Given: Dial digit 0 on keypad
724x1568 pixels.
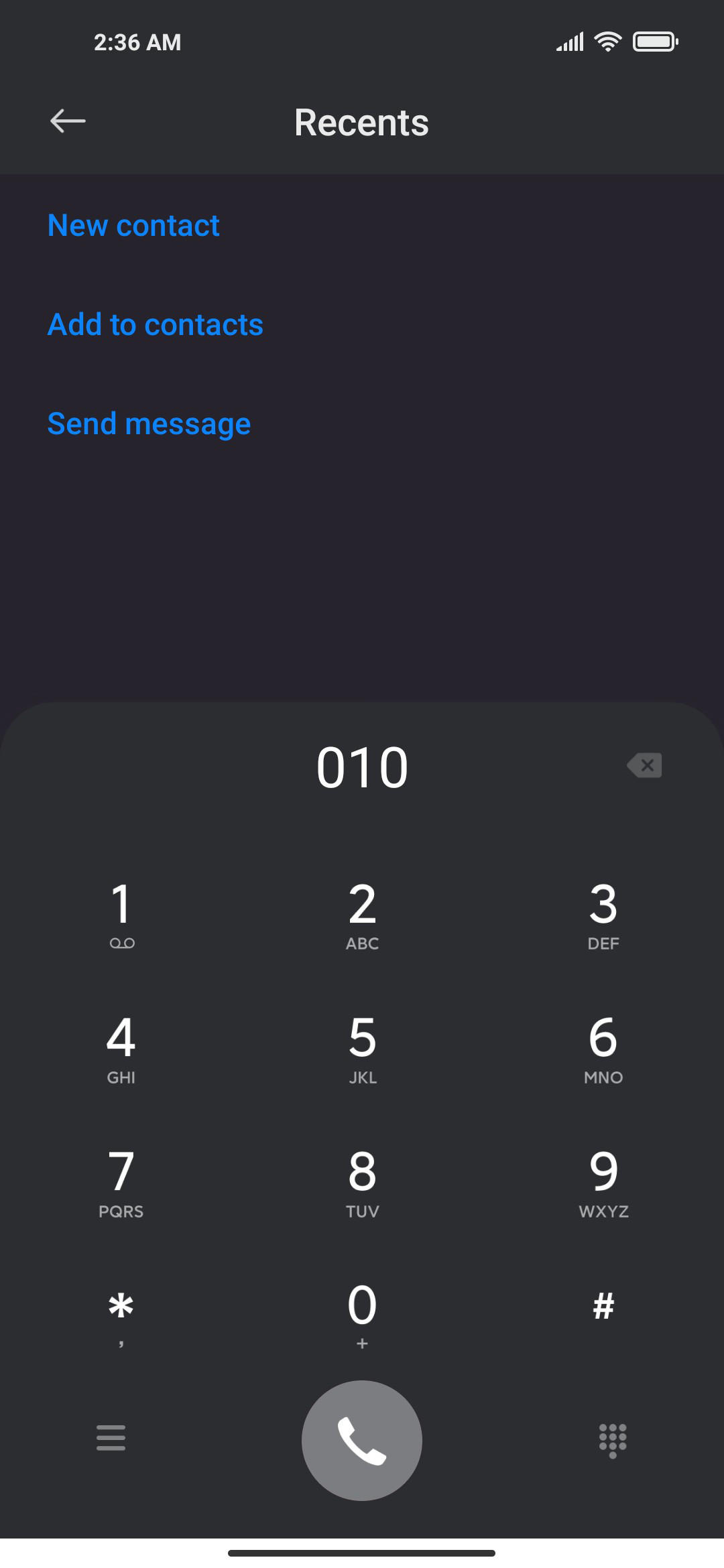Looking at the screenshot, I should (362, 1313).
